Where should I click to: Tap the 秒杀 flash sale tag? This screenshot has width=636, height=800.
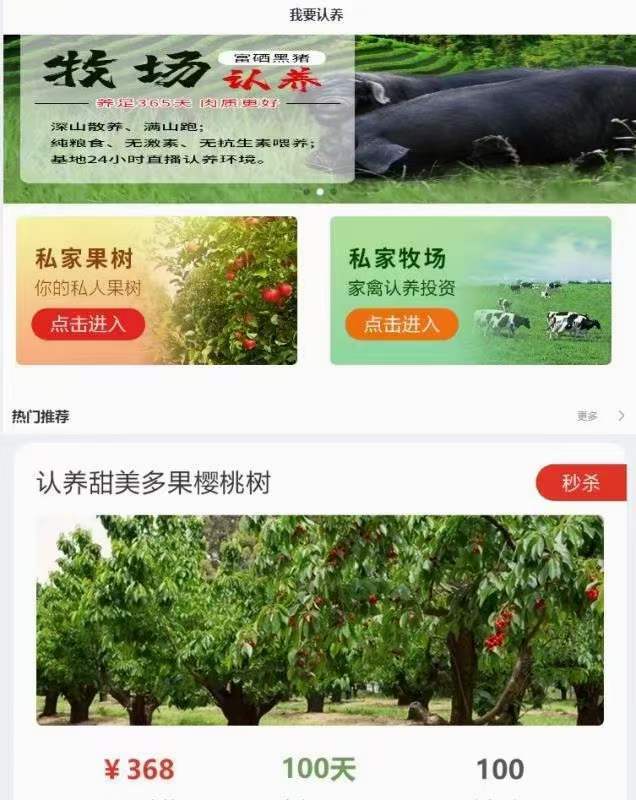pyautogui.click(x=581, y=483)
